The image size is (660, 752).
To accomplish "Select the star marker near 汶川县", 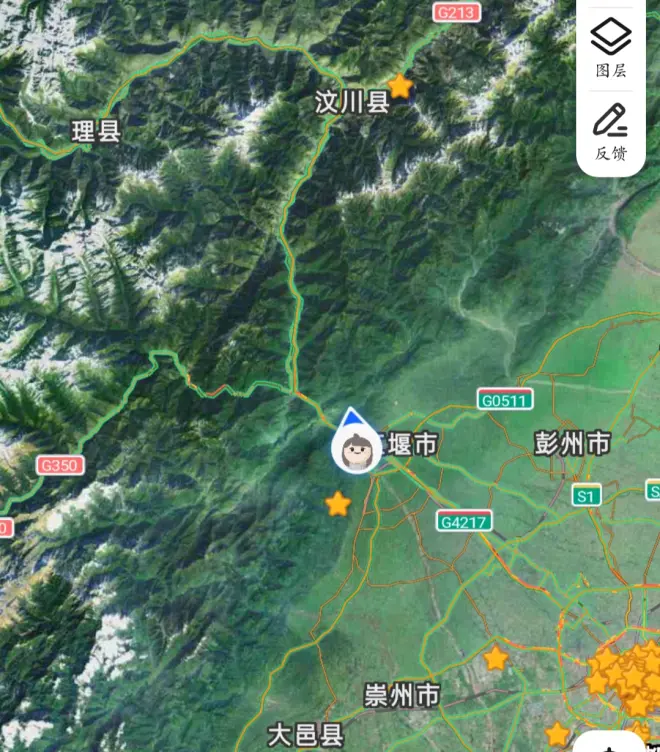I will pyautogui.click(x=400, y=87).
